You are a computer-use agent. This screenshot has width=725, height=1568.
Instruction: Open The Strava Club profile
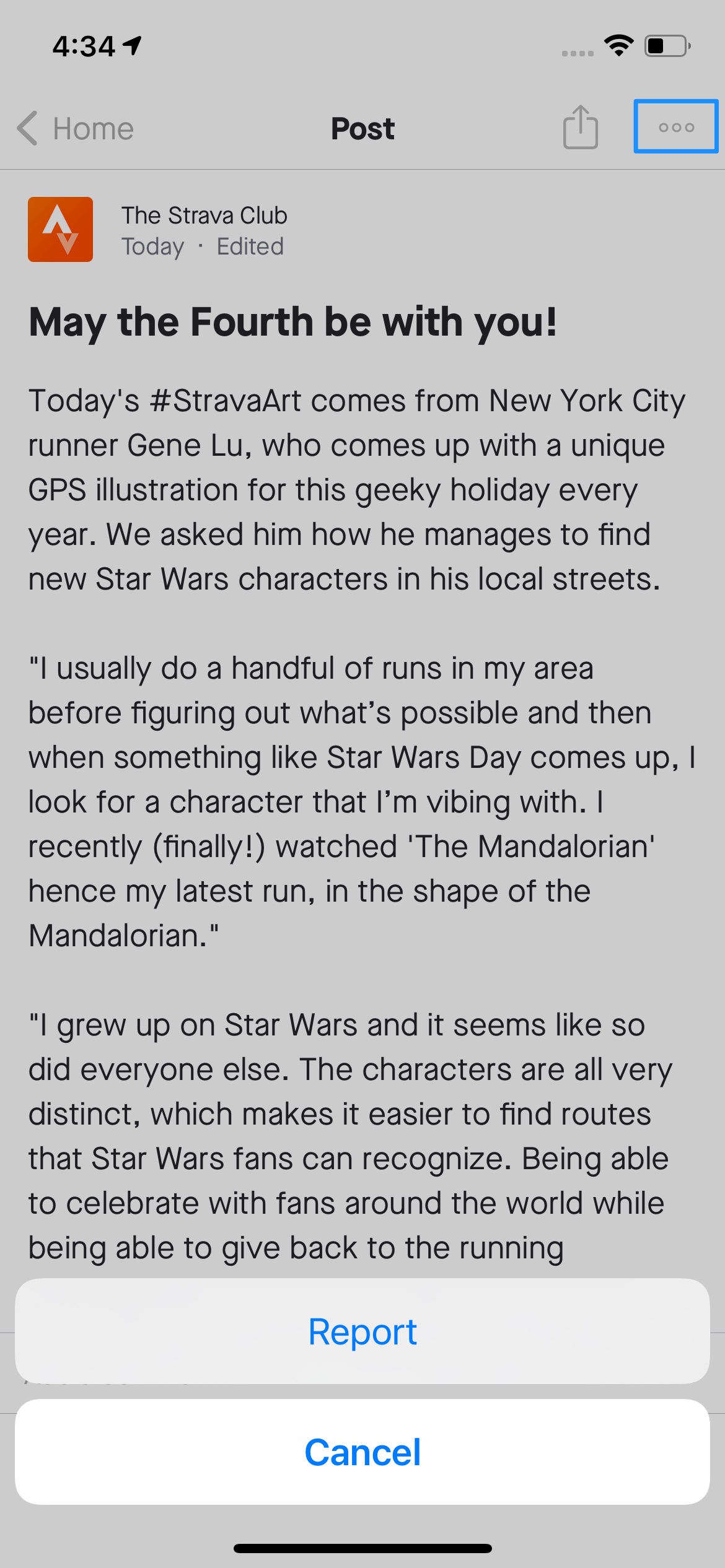coord(204,215)
